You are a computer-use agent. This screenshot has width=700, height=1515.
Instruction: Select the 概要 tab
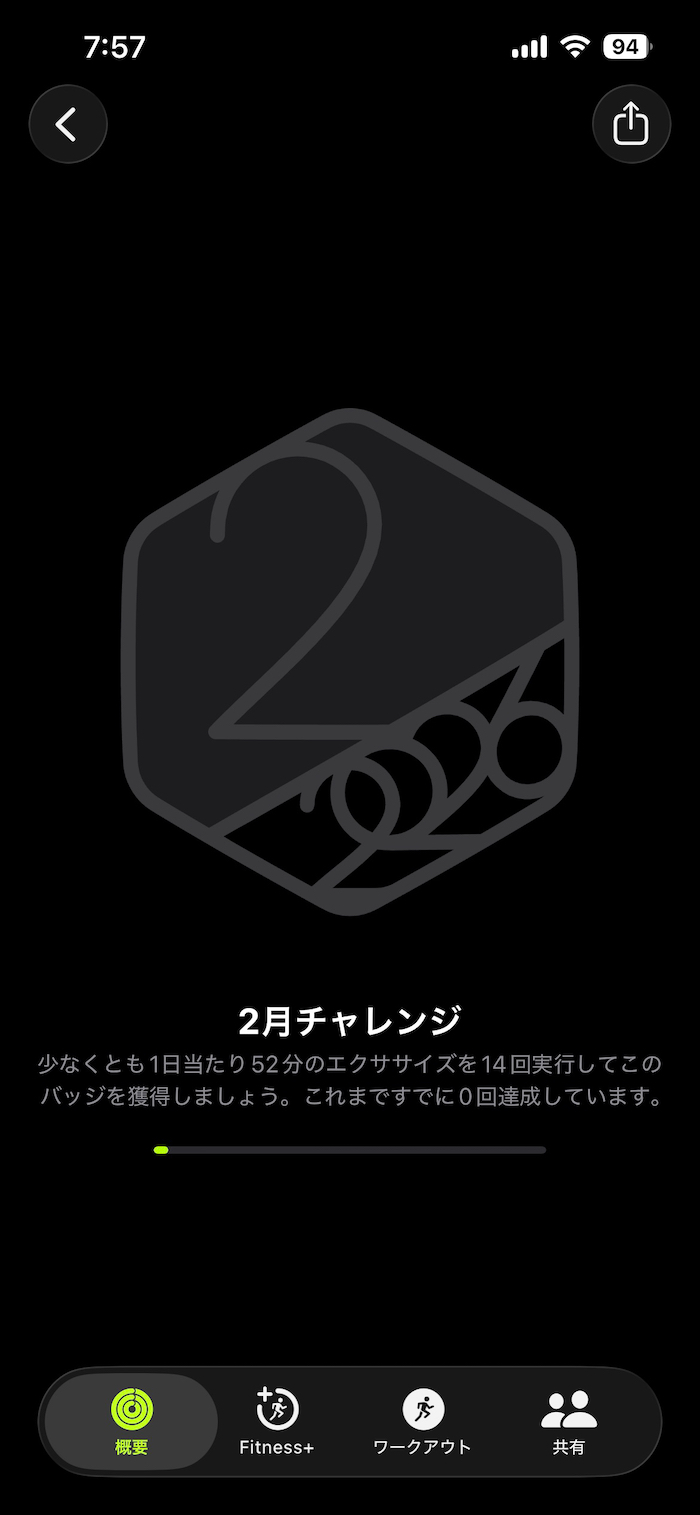[x=132, y=1420]
